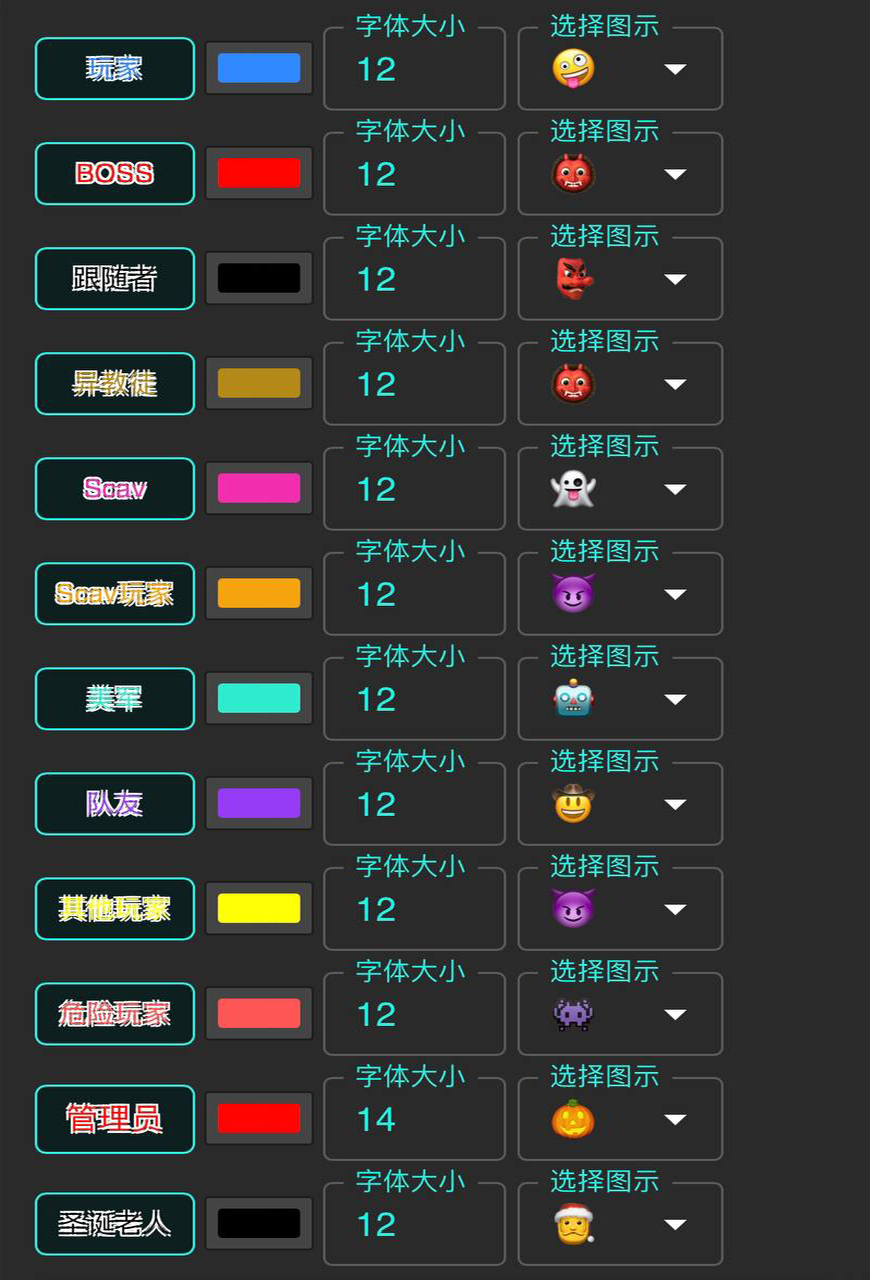This screenshot has width=870, height=1280.
Task: Change the black color swatch for 圣诞老人
Action: click(259, 1223)
